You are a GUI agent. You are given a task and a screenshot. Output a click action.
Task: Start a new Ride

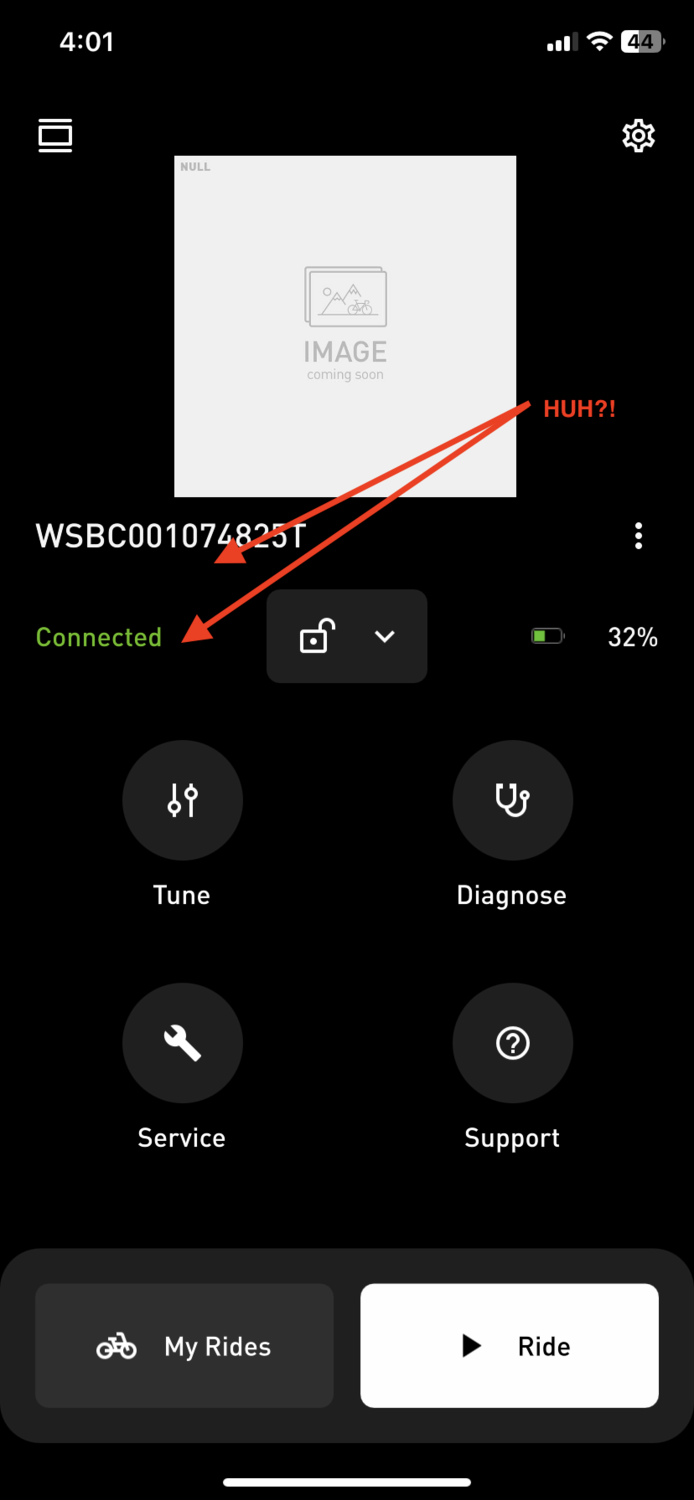pyautogui.click(x=509, y=1346)
